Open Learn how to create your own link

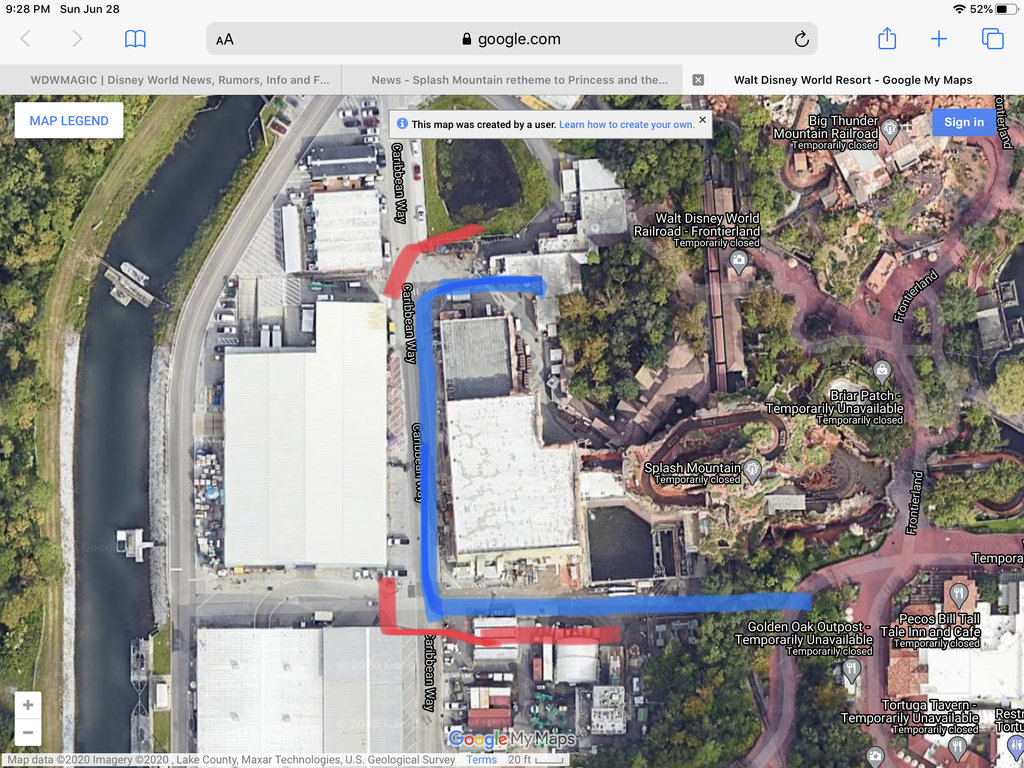click(x=626, y=125)
